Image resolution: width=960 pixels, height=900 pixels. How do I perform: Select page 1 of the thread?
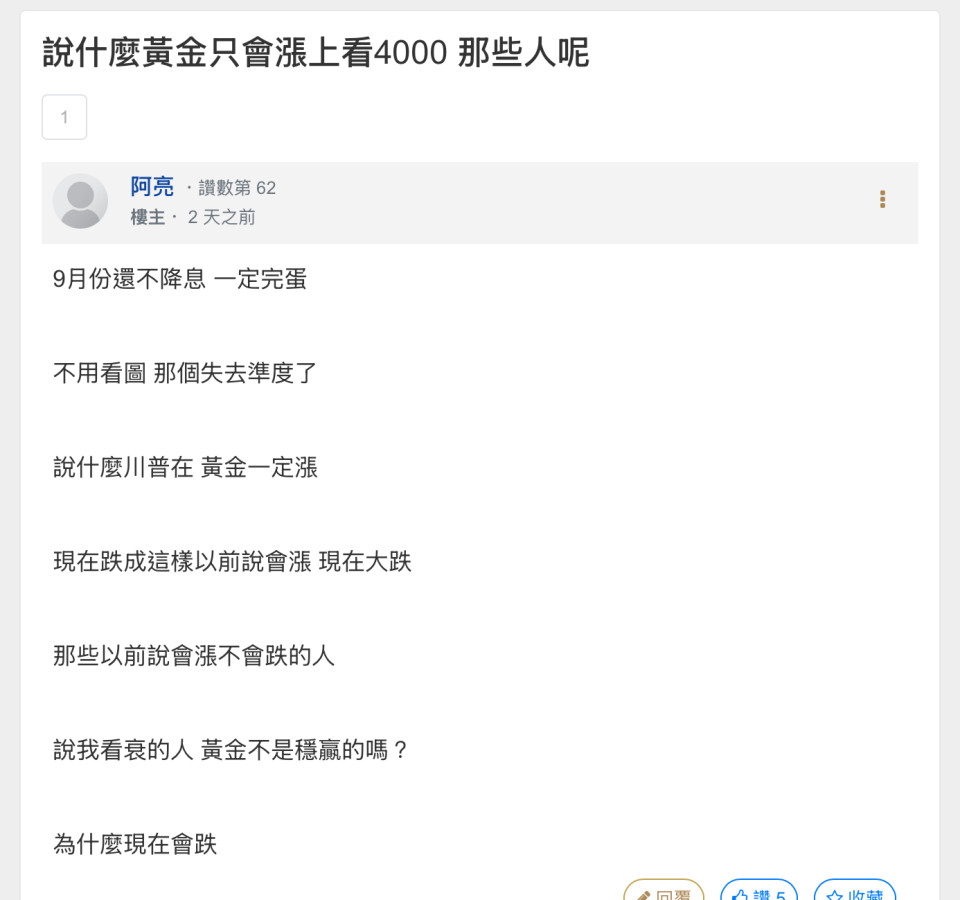[x=64, y=117]
